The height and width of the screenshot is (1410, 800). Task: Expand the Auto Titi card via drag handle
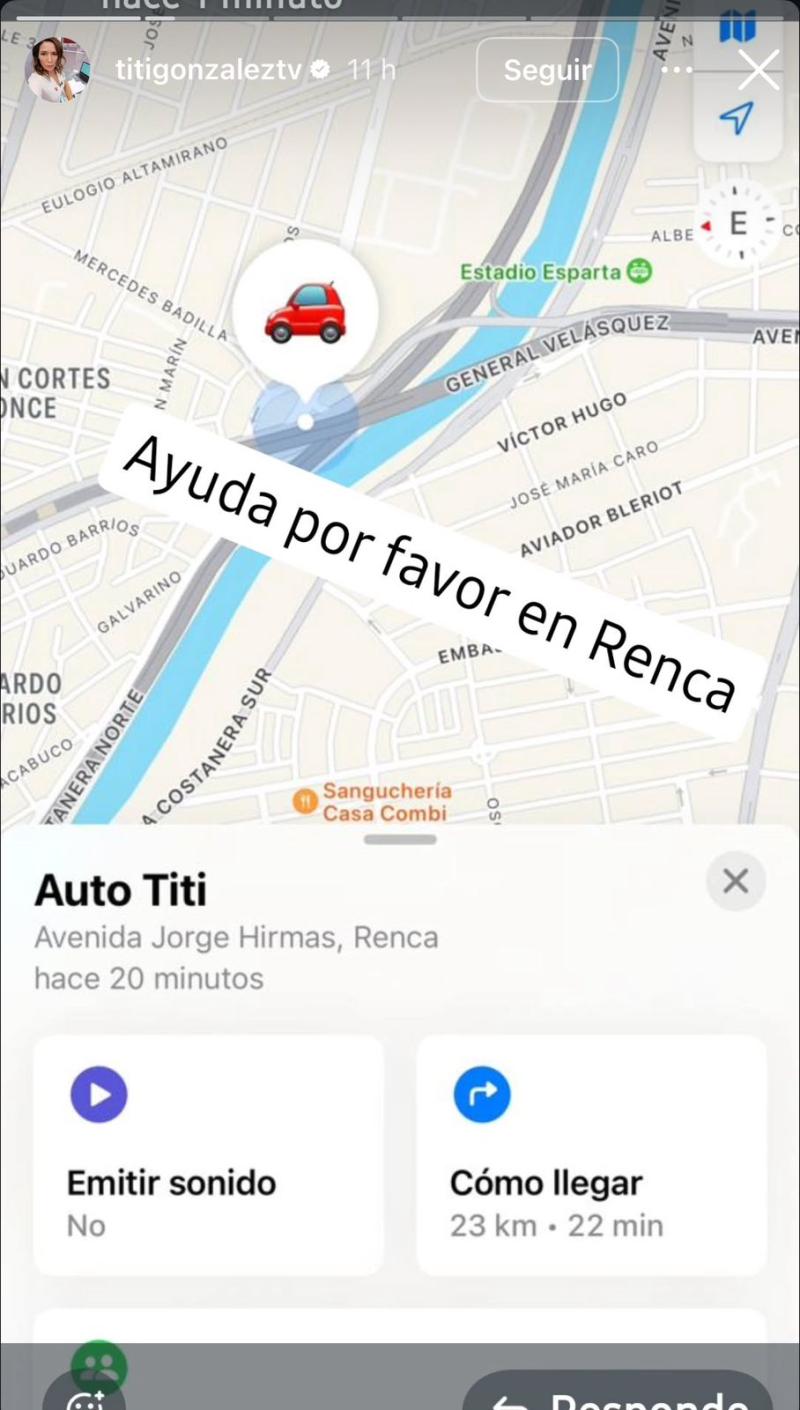click(x=400, y=841)
